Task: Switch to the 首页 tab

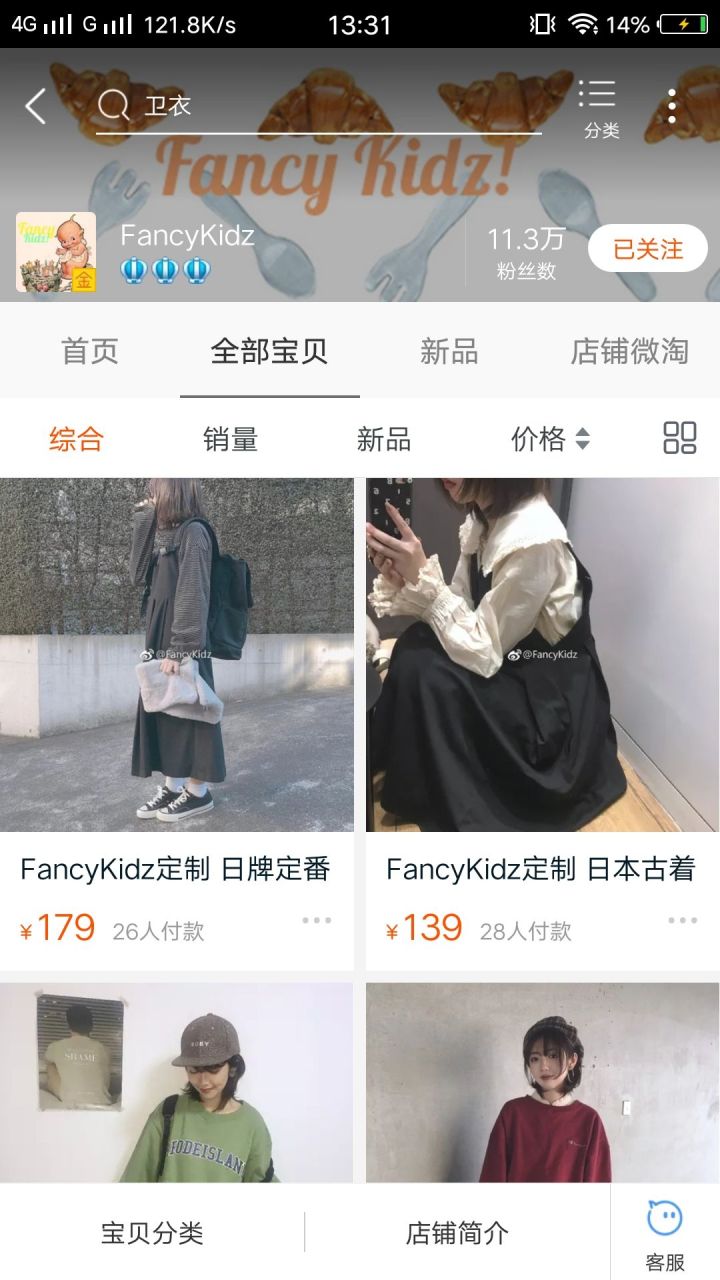Action: 90,351
